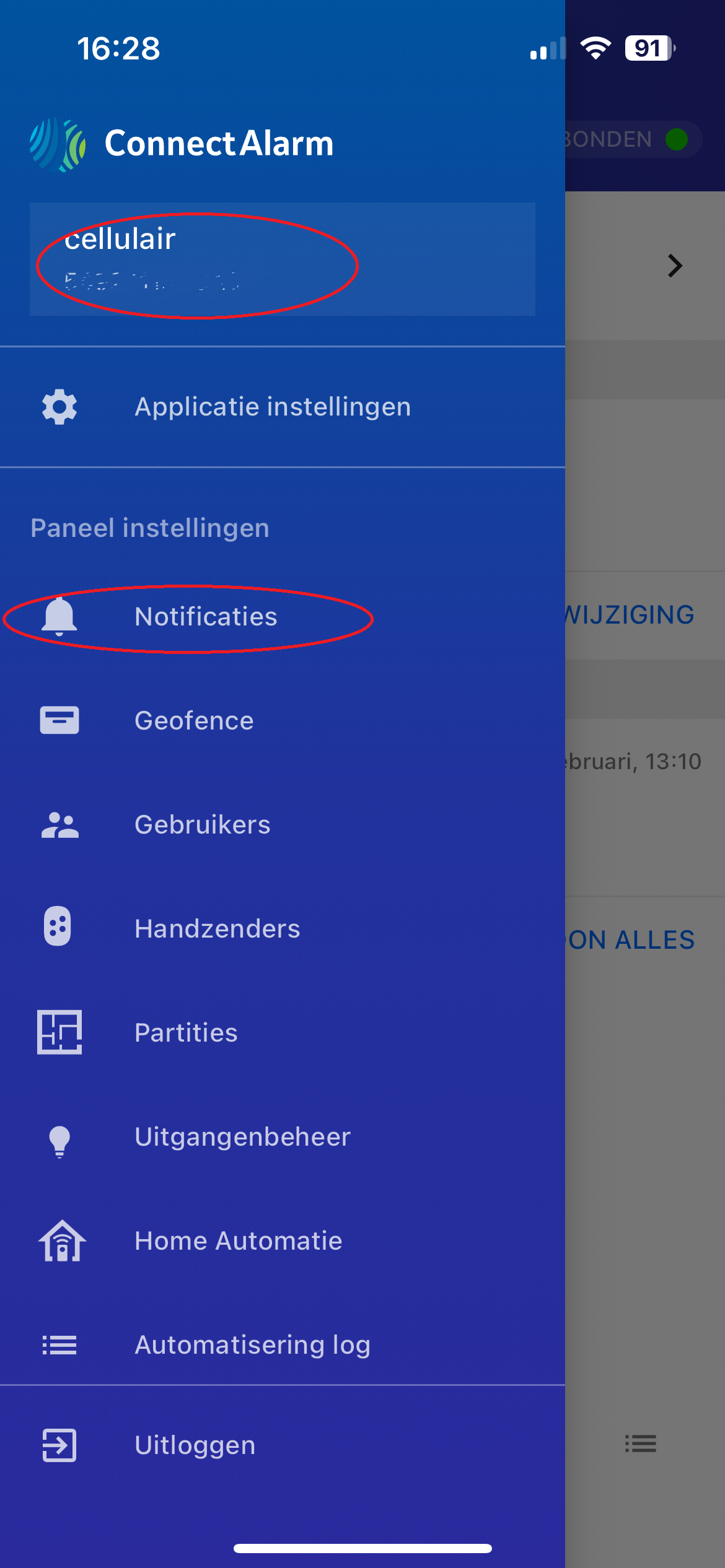Open the cellulair panel entry
The height and width of the screenshot is (1568, 725).
pyautogui.click(x=282, y=259)
